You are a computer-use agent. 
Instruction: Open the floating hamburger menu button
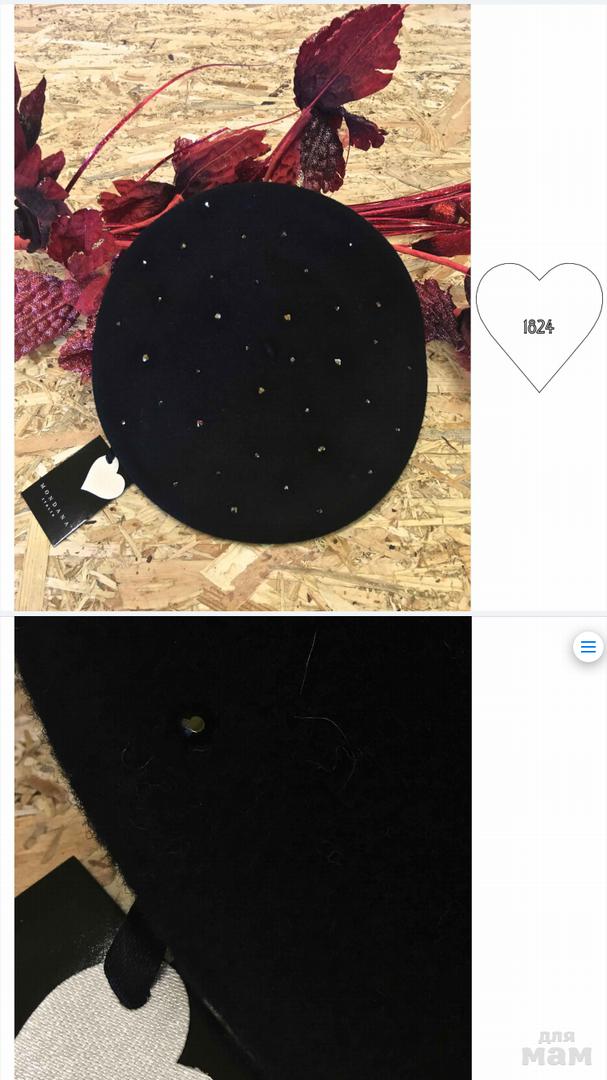(588, 647)
